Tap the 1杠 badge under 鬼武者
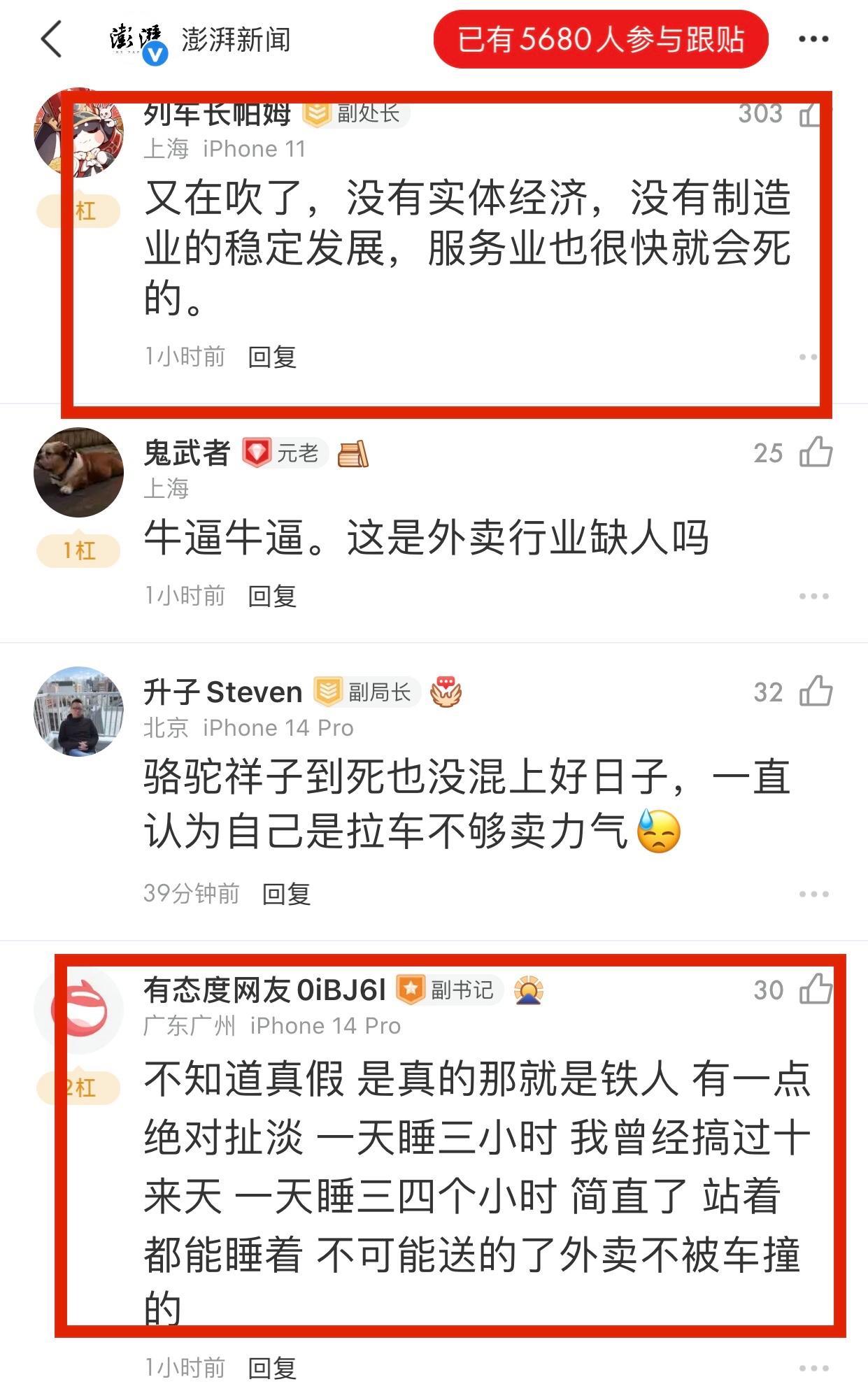The image size is (868, 1398). coord(78,550)
